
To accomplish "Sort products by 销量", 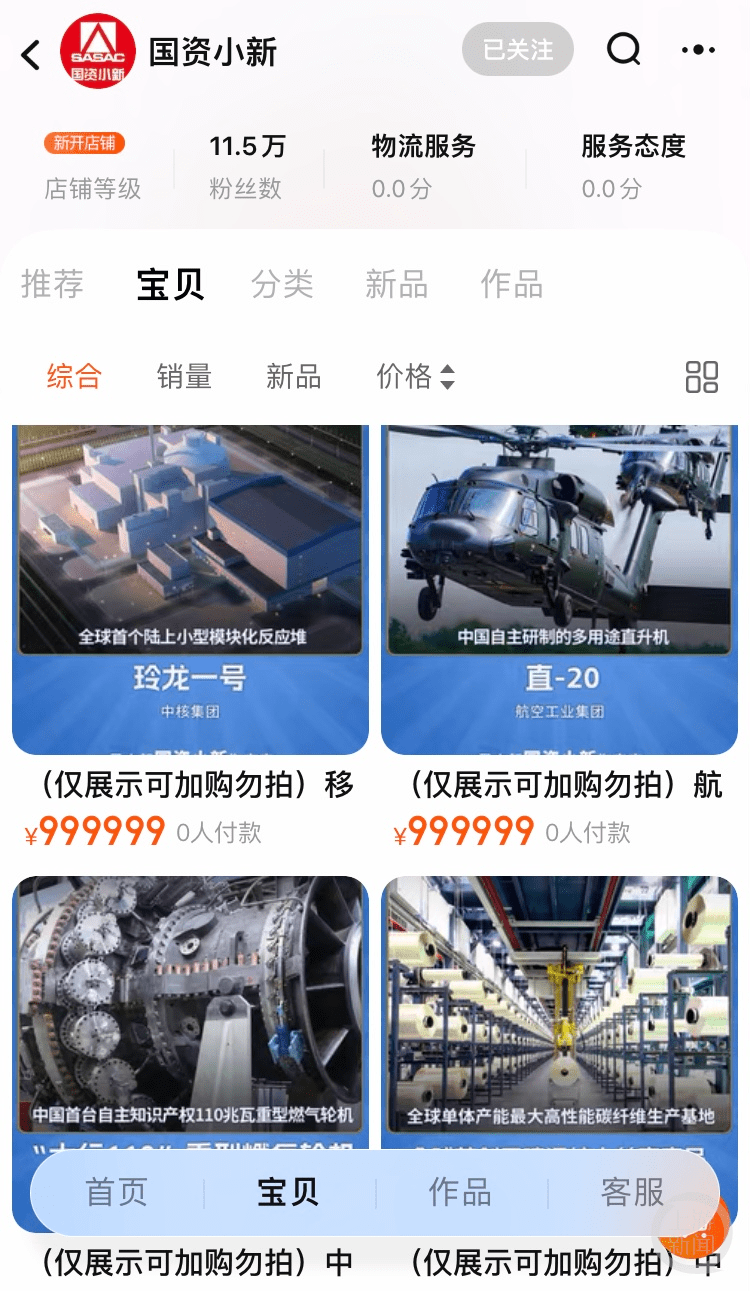I will point(184,377).
